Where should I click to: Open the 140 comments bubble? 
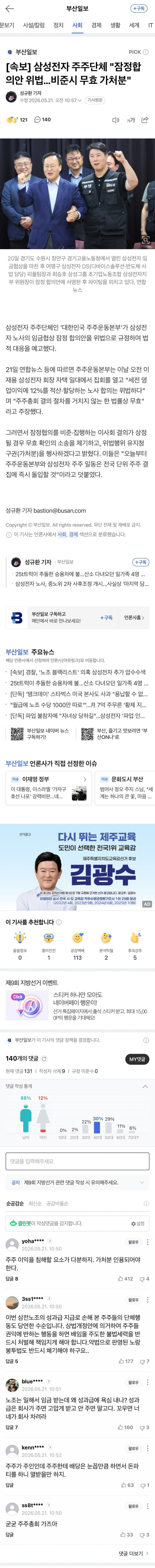coord(43,120)
